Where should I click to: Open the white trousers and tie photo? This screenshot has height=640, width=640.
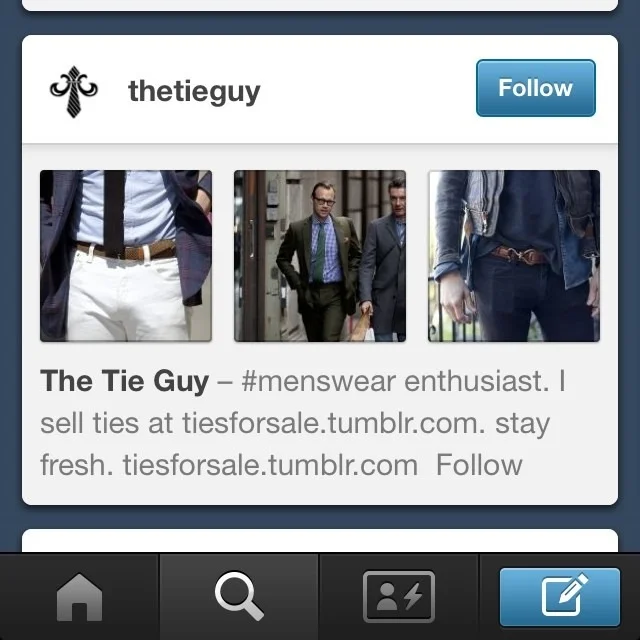point(126,256)
